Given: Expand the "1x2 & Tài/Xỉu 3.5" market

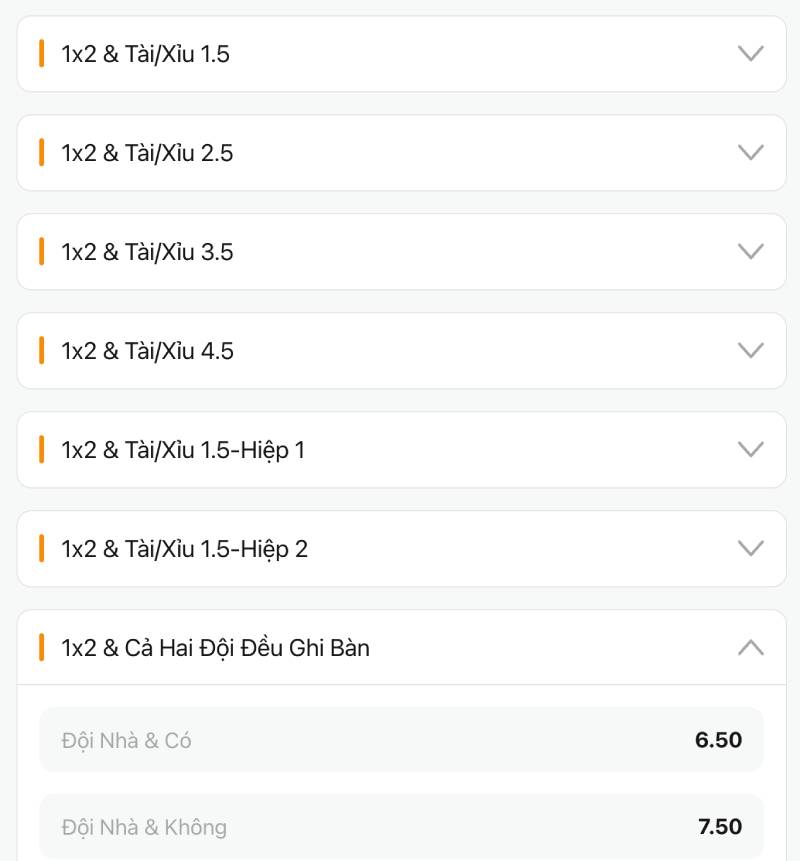Looking at the screenshot, I should (400, 252).
